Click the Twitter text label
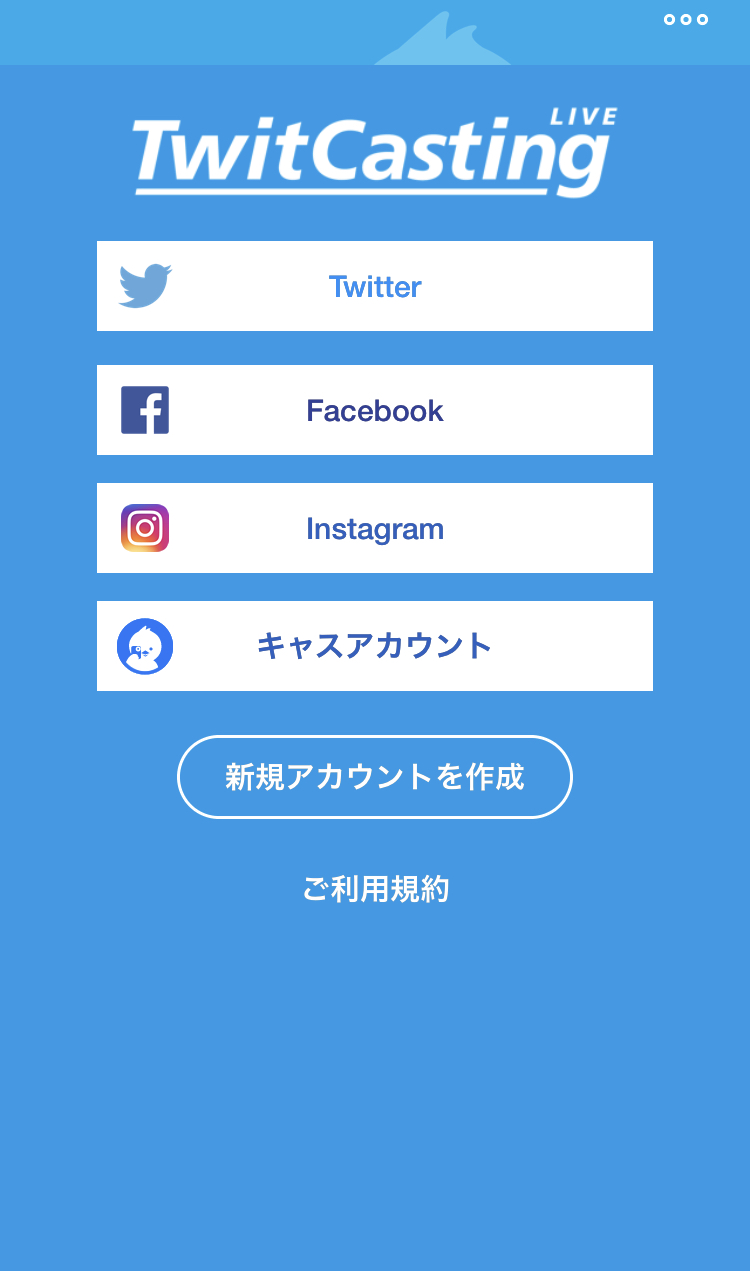The height and width of the screenshot is (1271, 750). (x=375, y=287)
